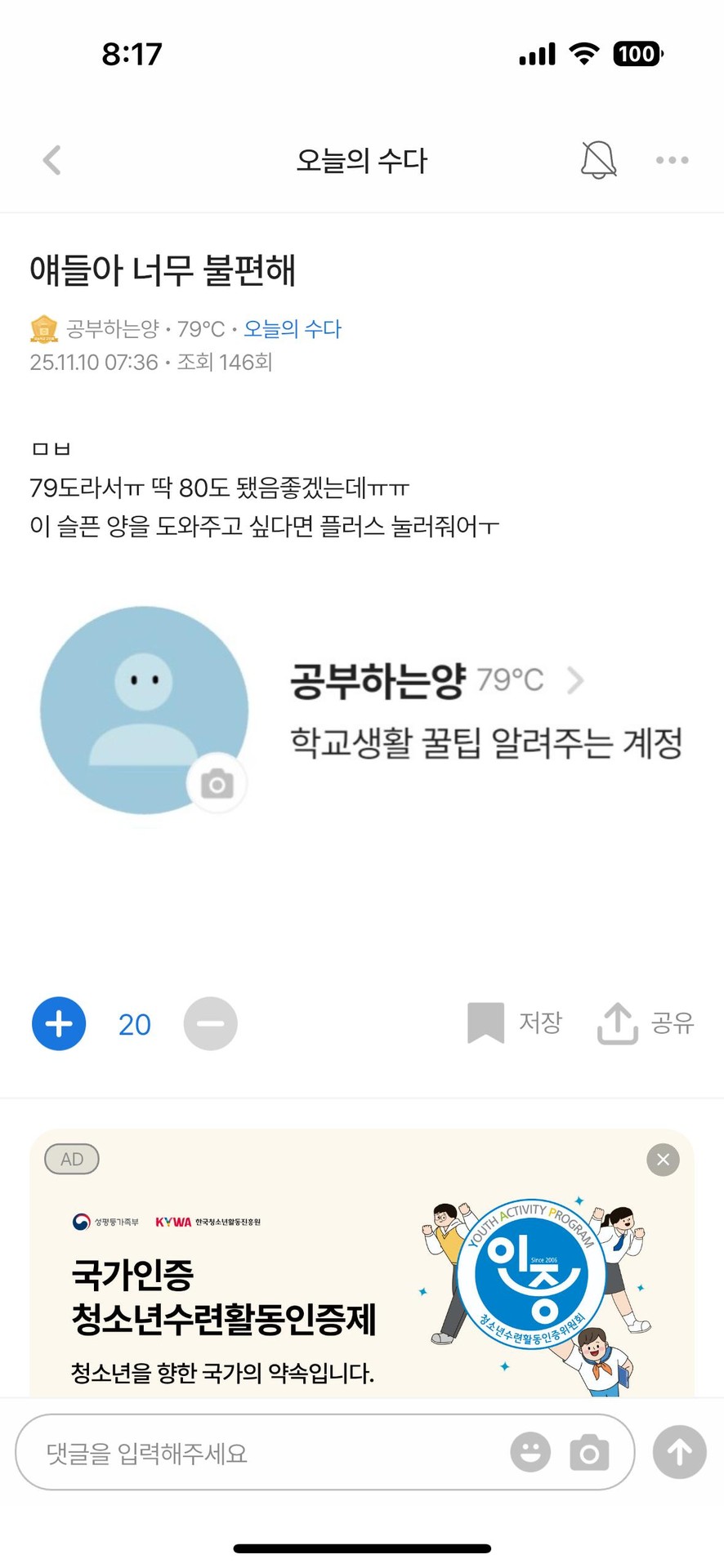Downvote the post with the minus button
724x1568 pixels.
(x=210, y=1023)
